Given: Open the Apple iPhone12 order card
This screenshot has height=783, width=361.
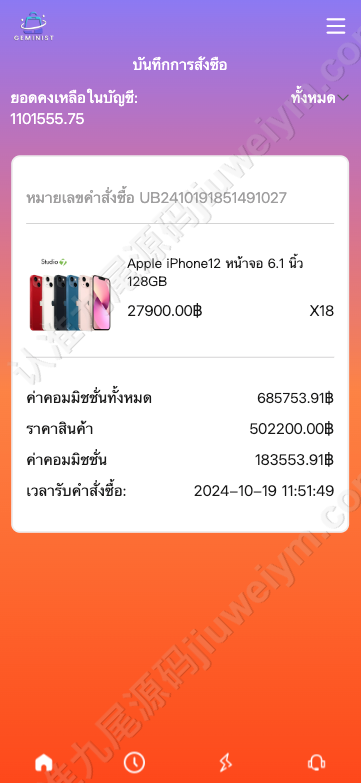Looking at the screenshot, I should (x=180, y=344).
